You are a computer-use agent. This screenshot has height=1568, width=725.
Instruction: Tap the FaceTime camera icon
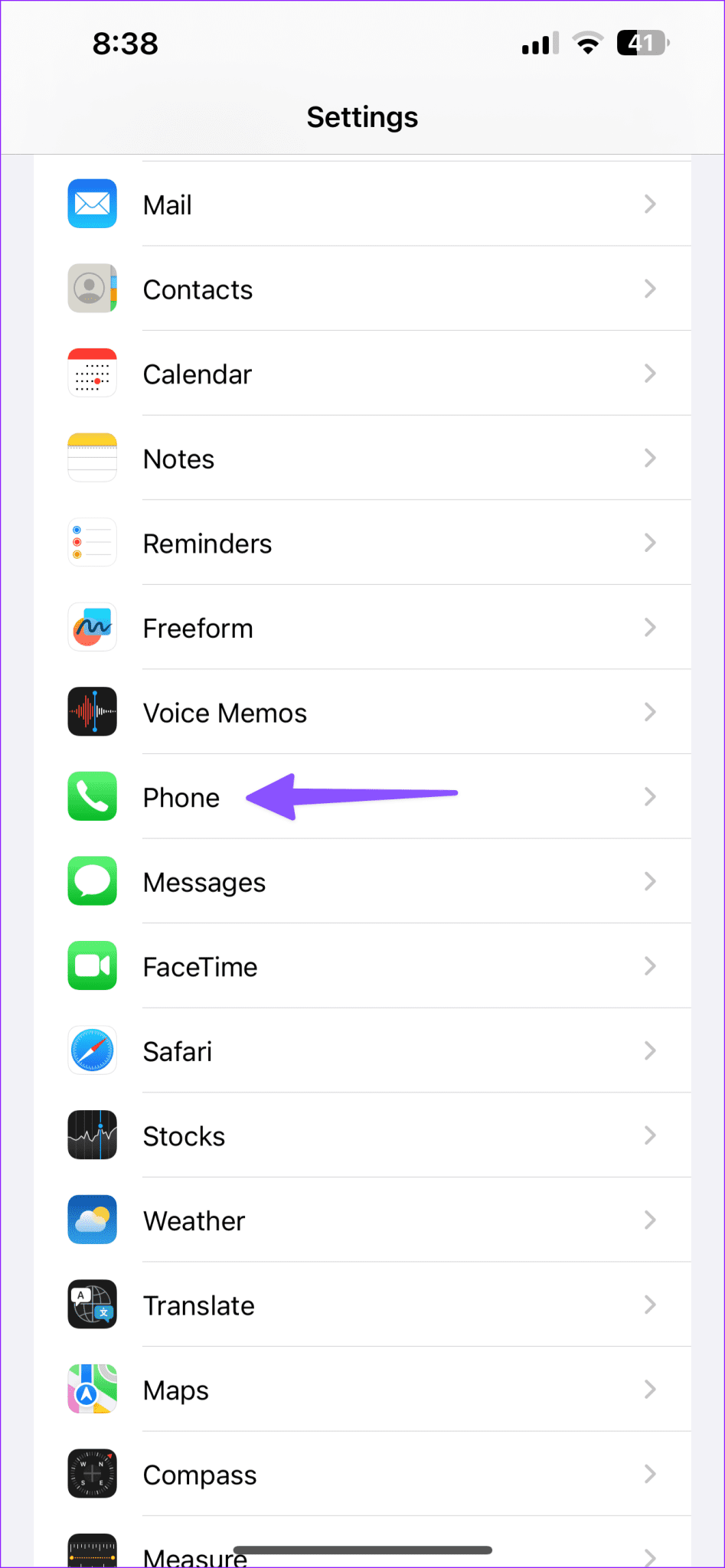pos(92,965)
